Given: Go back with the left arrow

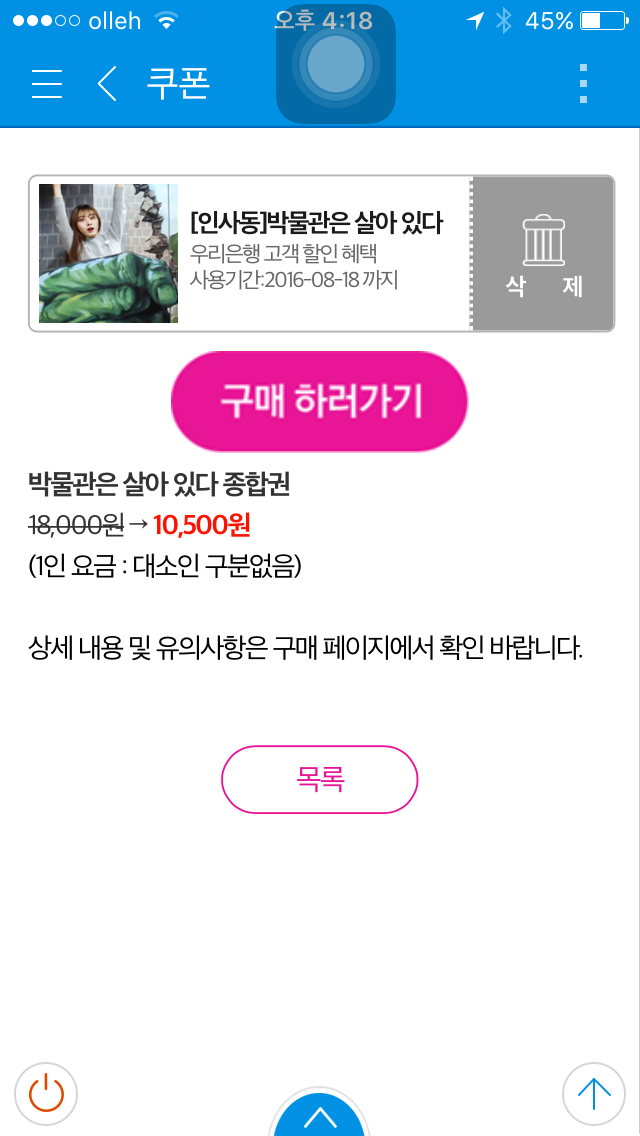Looking at the screenshot, I should [x=107, y=84].
